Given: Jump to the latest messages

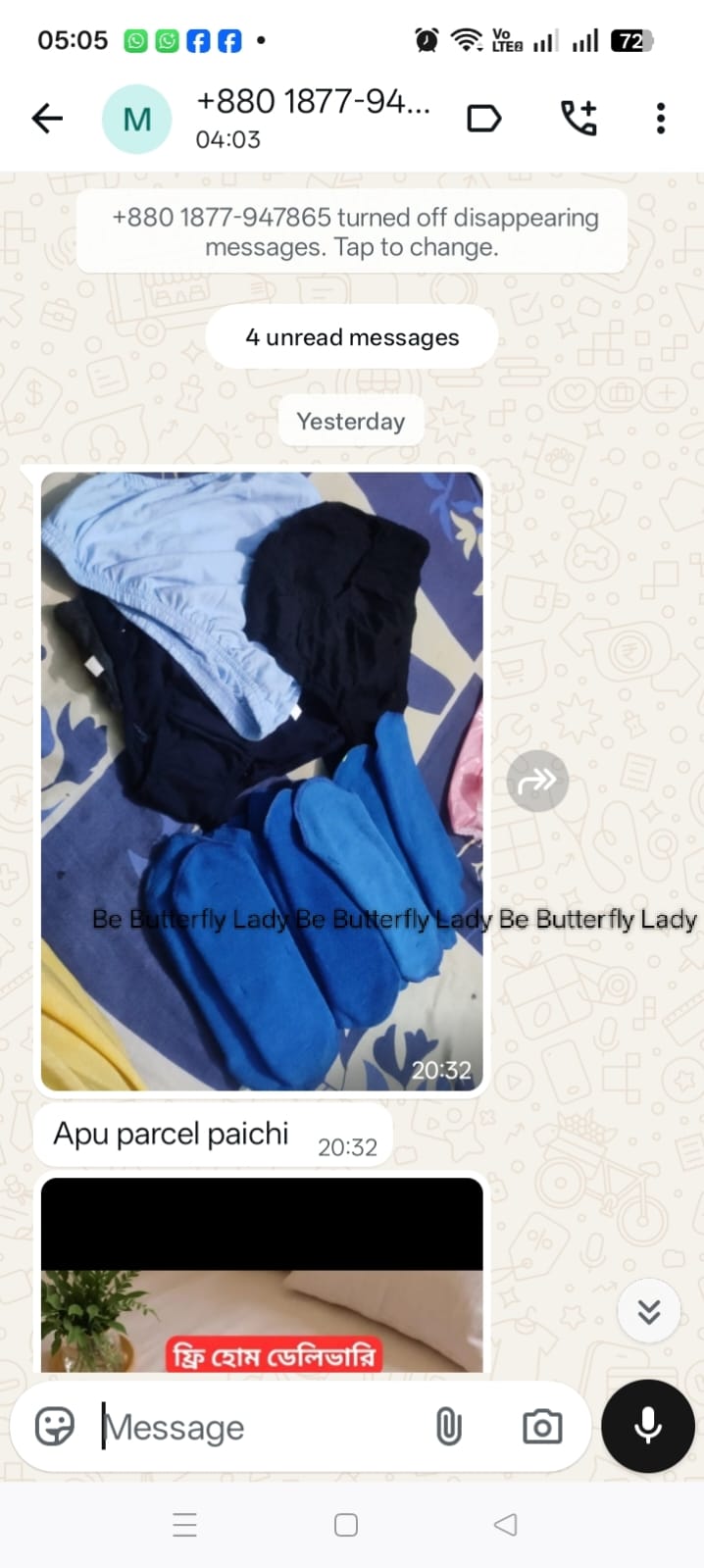Looking at the screenshot, I should 649,1311.
